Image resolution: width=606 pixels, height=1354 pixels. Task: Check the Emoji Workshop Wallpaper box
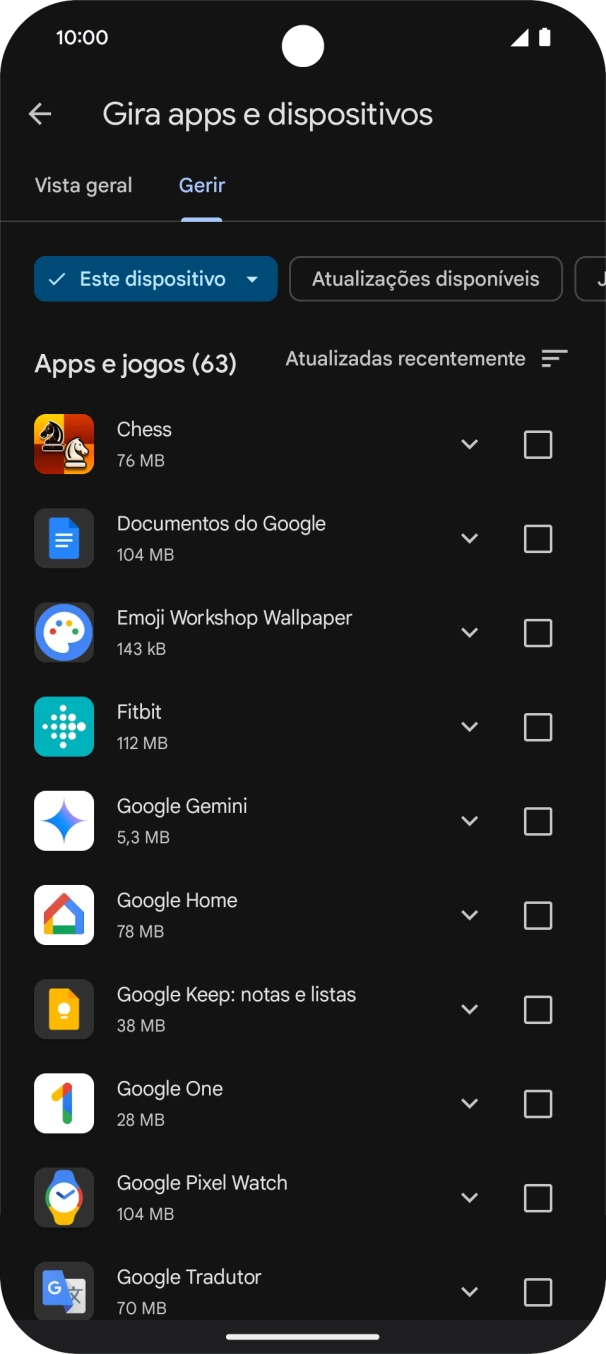point(538,633)
